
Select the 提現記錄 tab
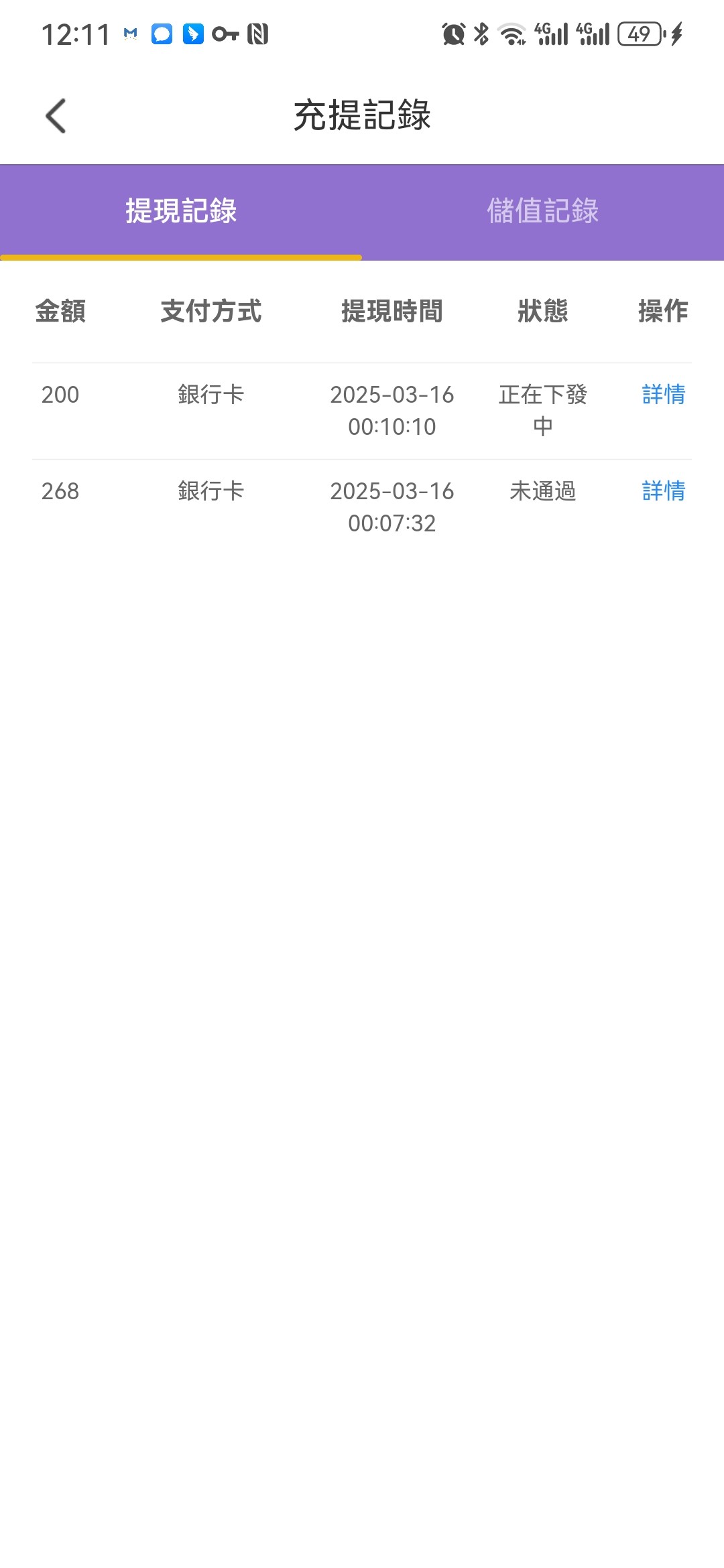tap(181, 211)
